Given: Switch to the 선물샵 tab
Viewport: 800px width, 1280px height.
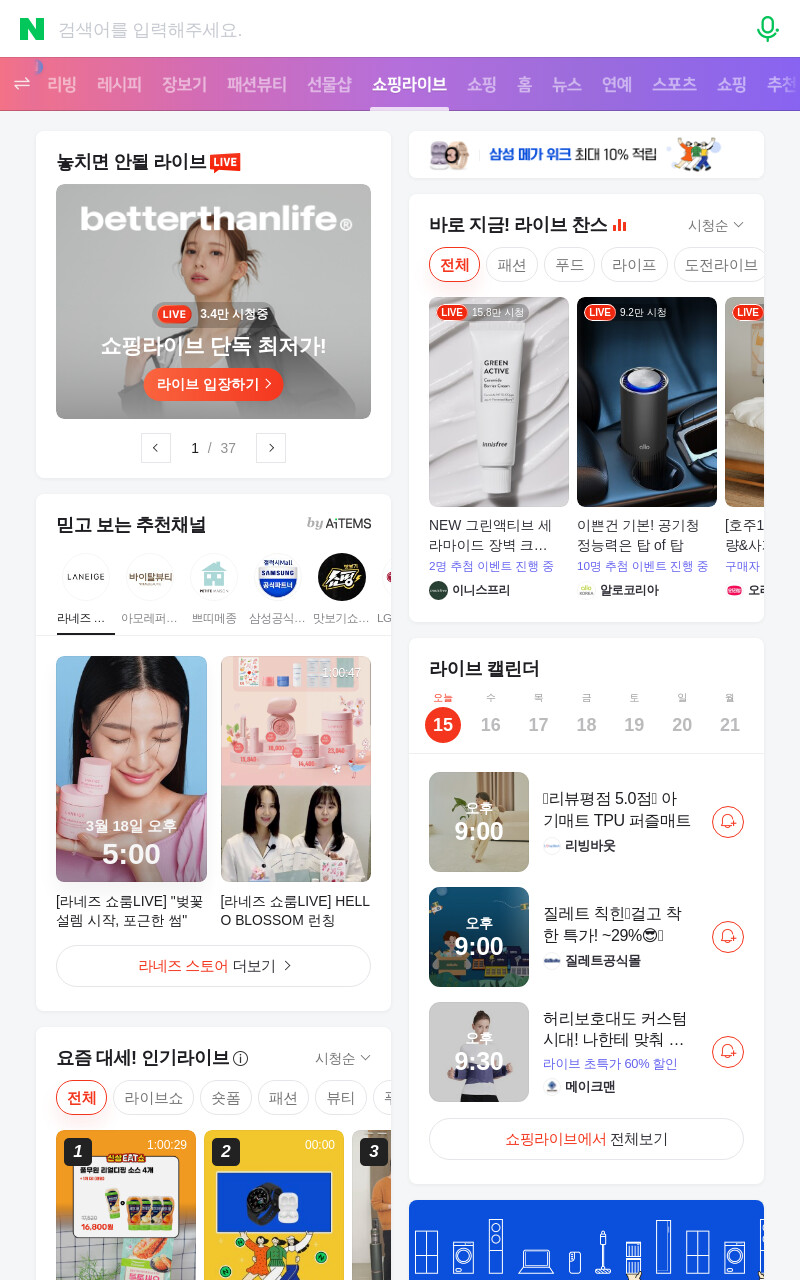Looking at the screenshot, I should click(x=329, y=84).
